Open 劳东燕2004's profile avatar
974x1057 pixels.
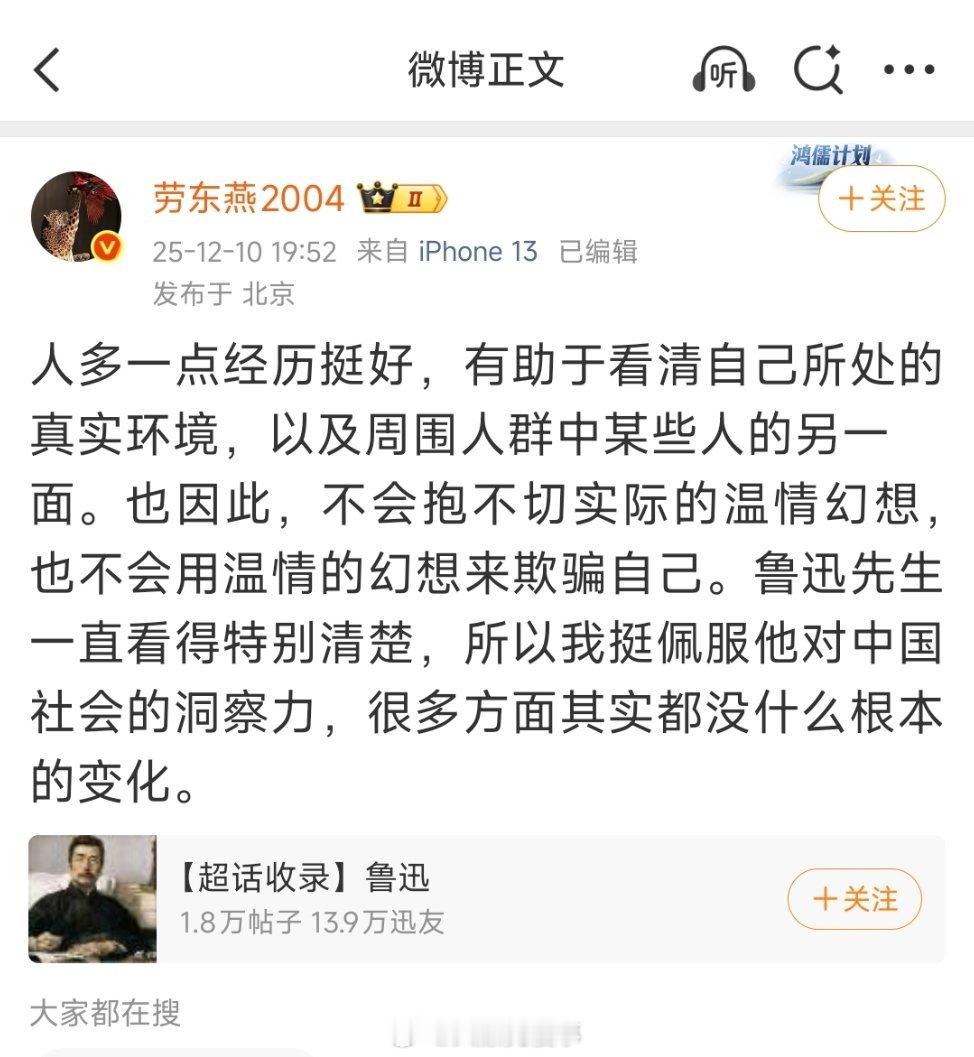[77, 215]
